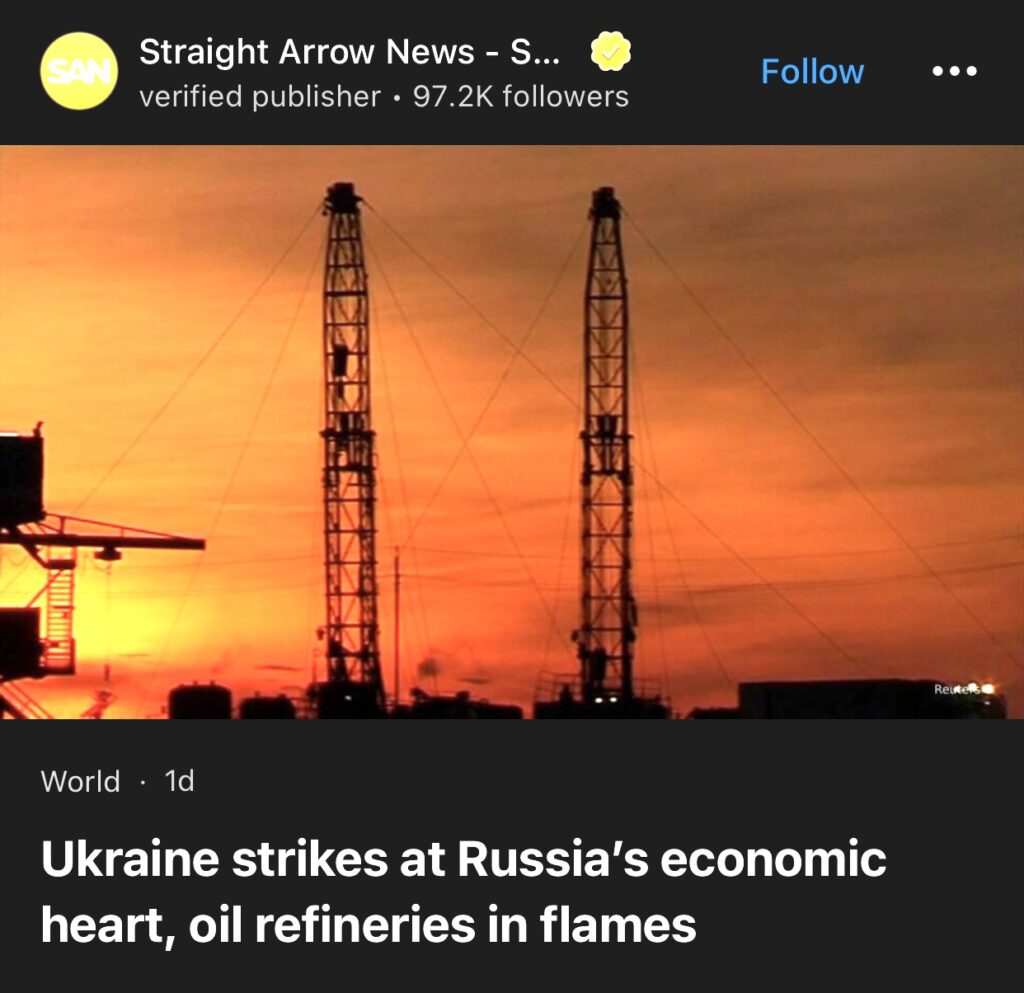Open the Straight Arrow News publisher profile

[350, 53]
